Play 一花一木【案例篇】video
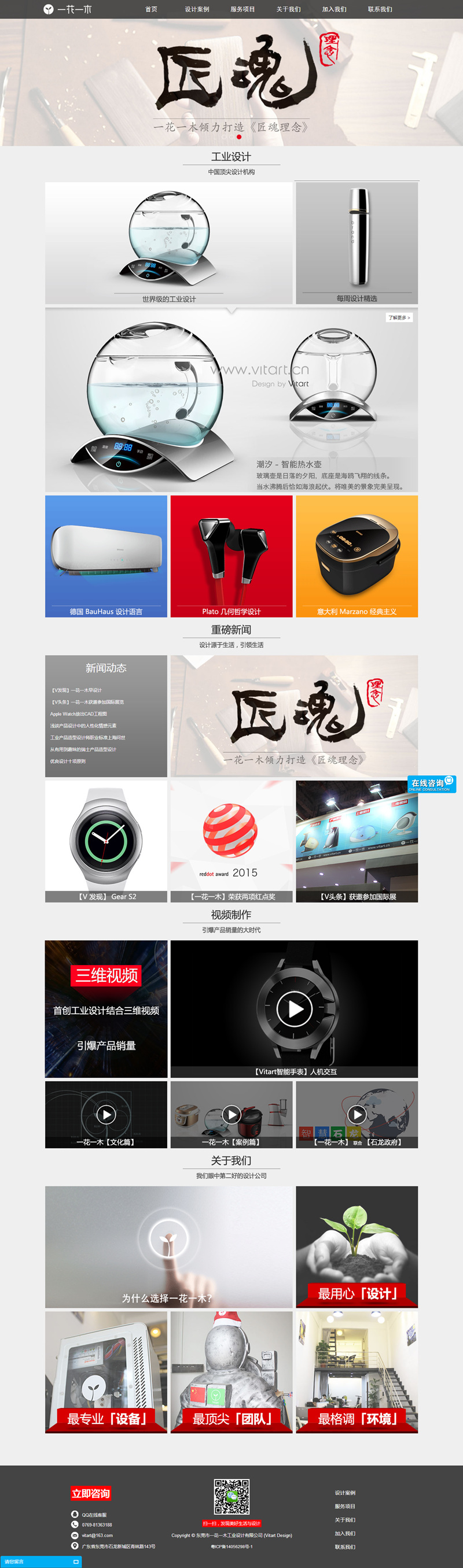The width and height of the screenshot is (463, 1568). coord(231,1115)
